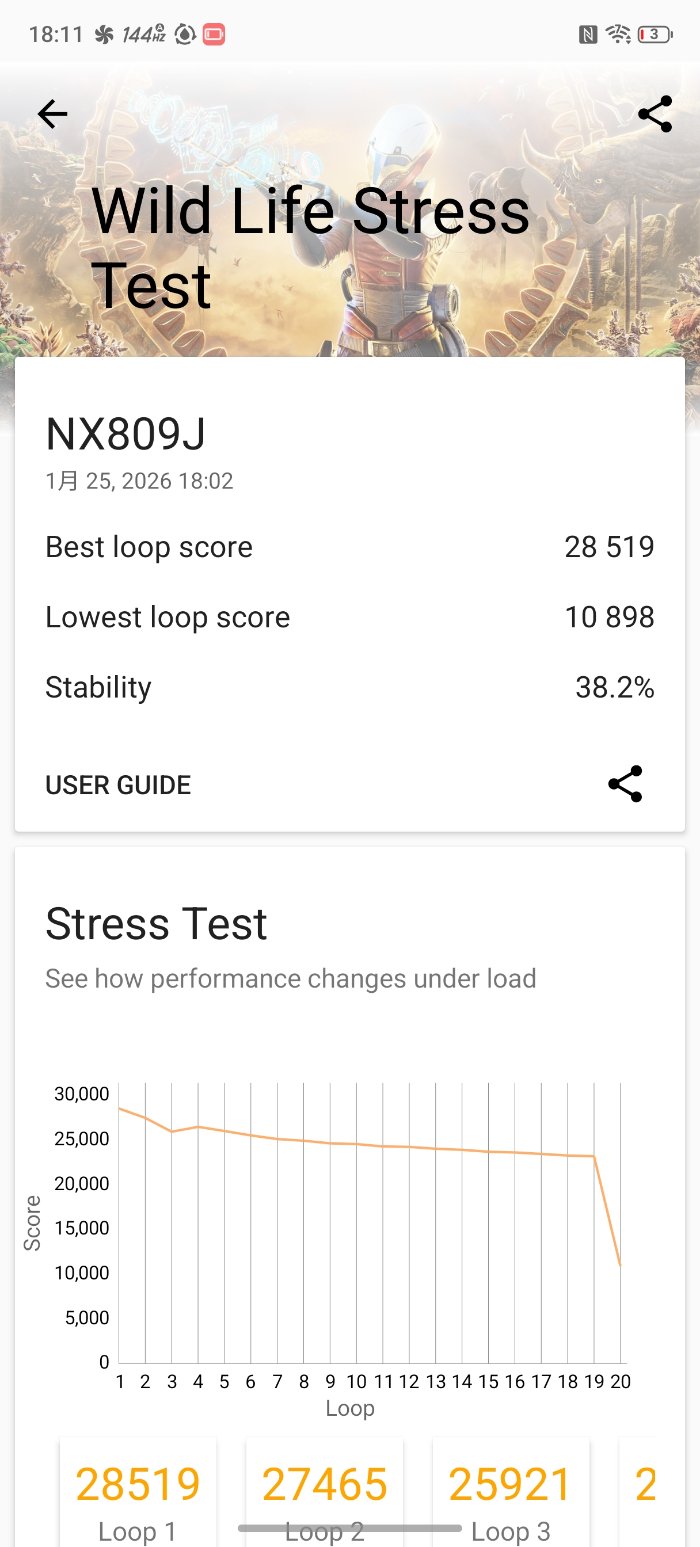Open the USER GUIDE
Image resolution: width=700 pixels, height=1547 pixels.
(x=118, y=785)
